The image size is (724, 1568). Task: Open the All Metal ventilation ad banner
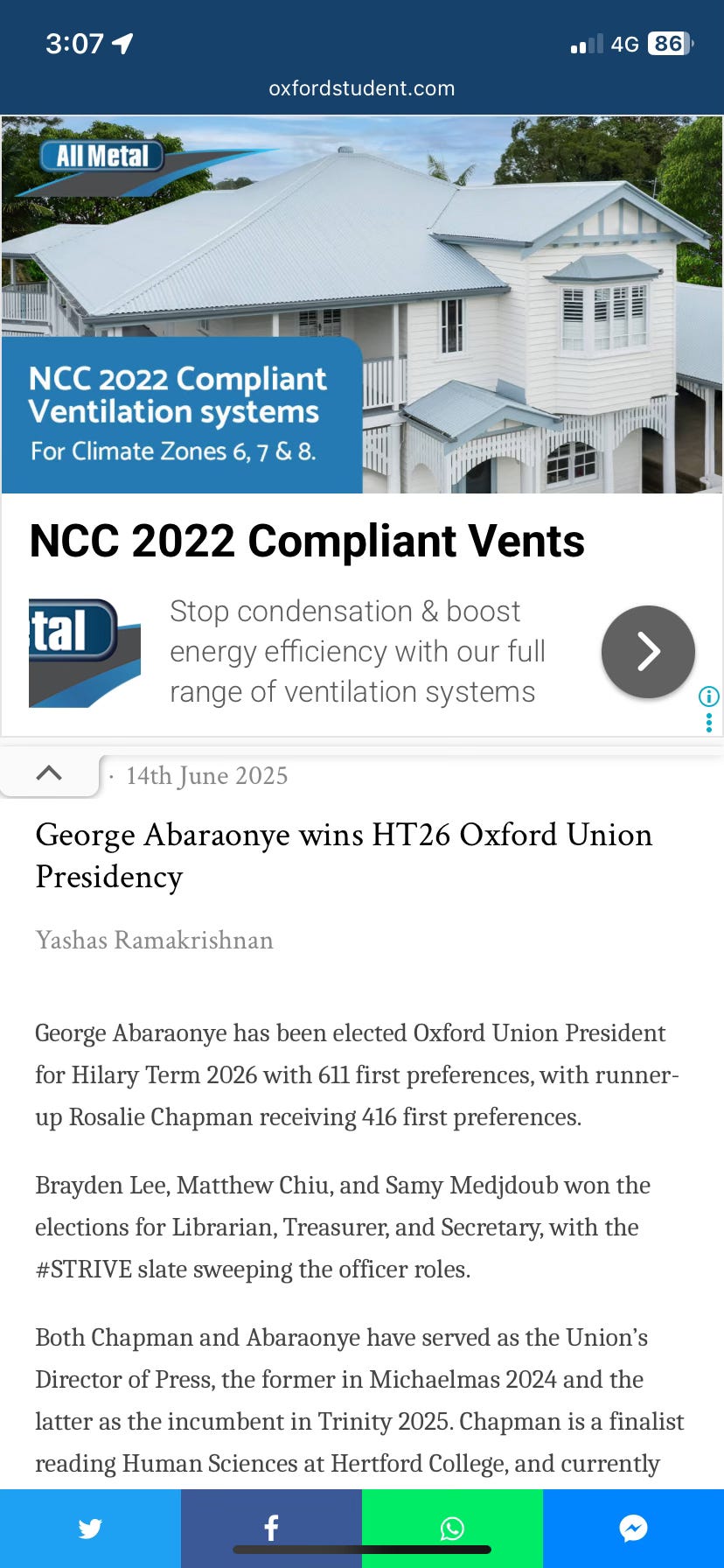[x=362, y=304]
